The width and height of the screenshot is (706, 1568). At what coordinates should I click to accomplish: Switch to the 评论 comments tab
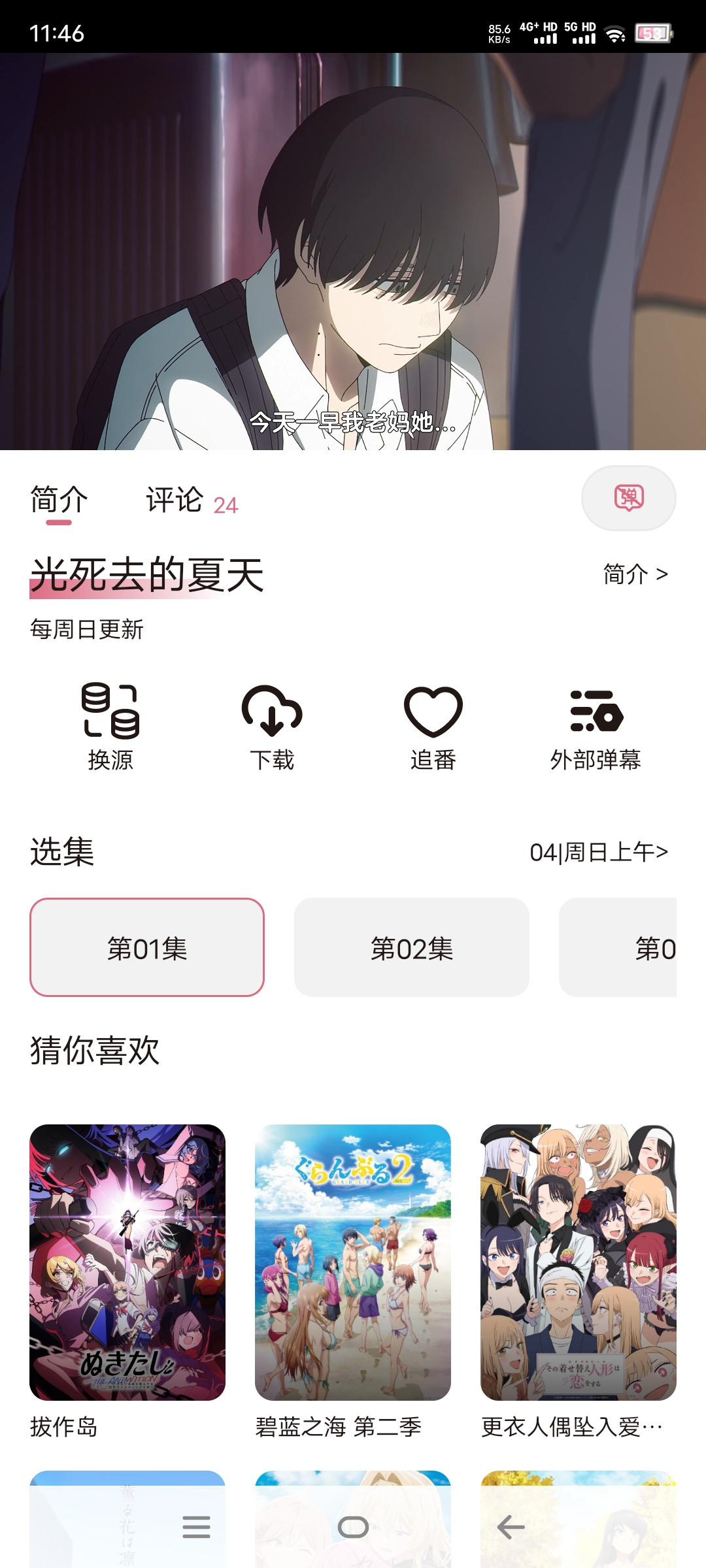click(x=175, y=500)
